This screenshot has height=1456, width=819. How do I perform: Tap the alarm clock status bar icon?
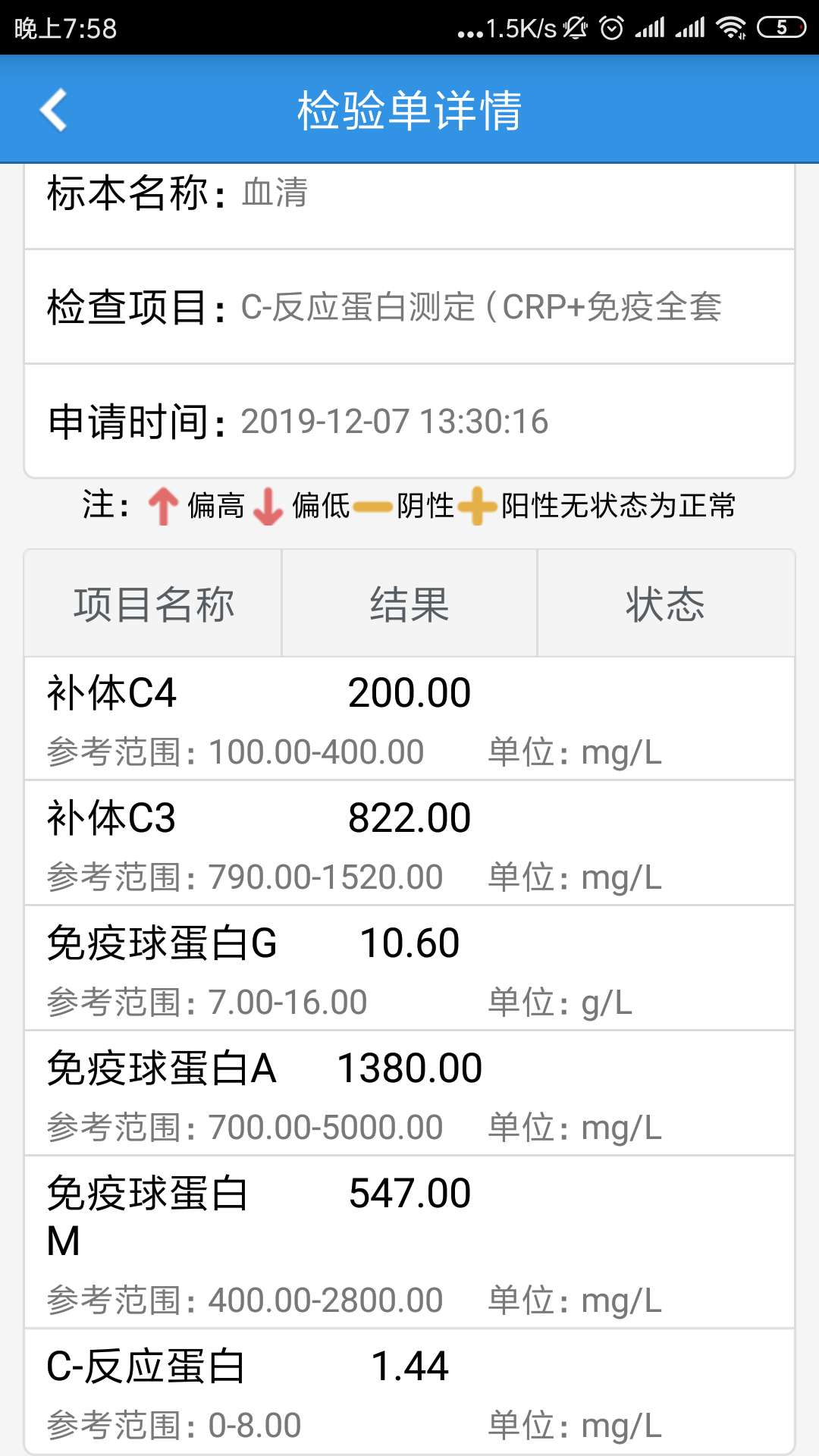(x=611, y=26)
